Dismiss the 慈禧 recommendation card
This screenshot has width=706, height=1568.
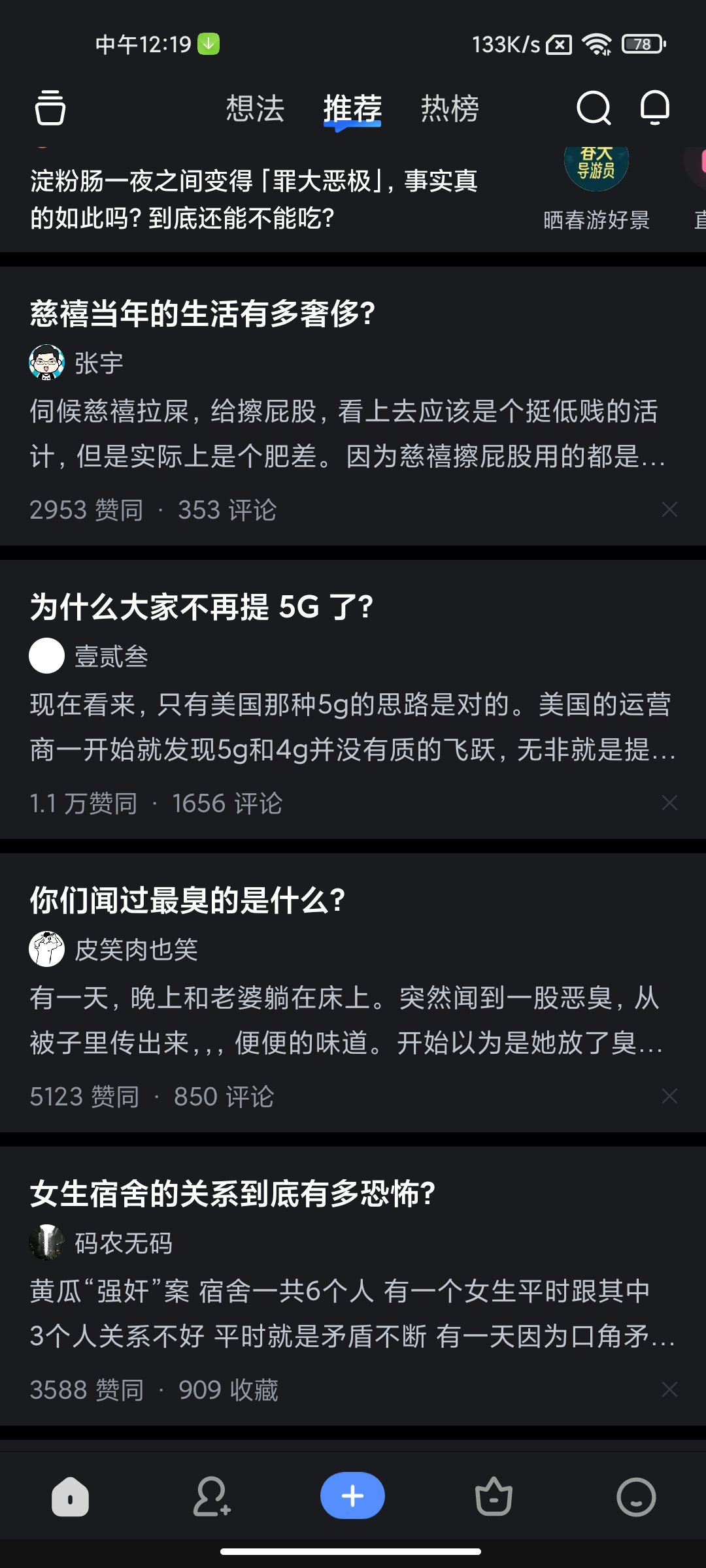click(669, 510)
